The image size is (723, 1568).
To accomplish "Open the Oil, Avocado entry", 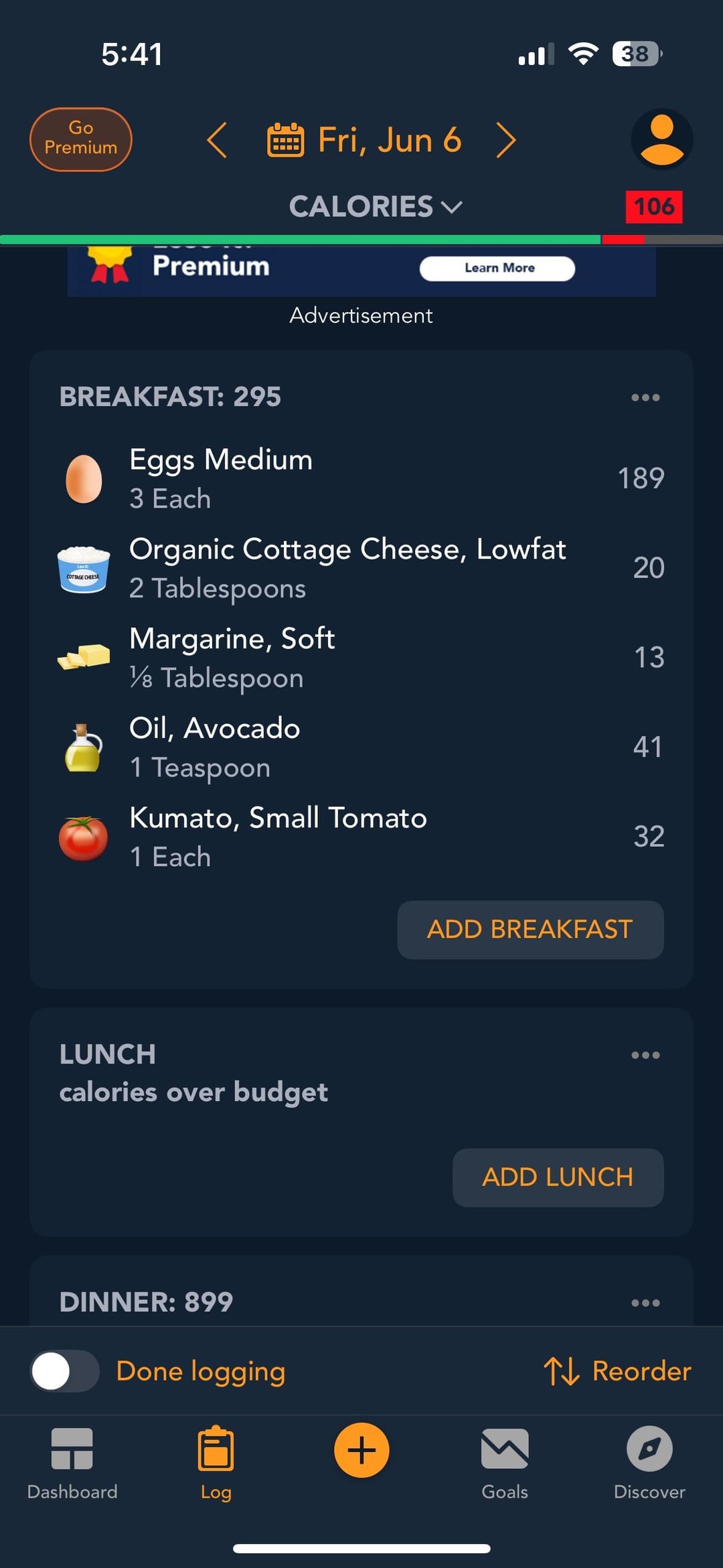I will coord(361,747).
